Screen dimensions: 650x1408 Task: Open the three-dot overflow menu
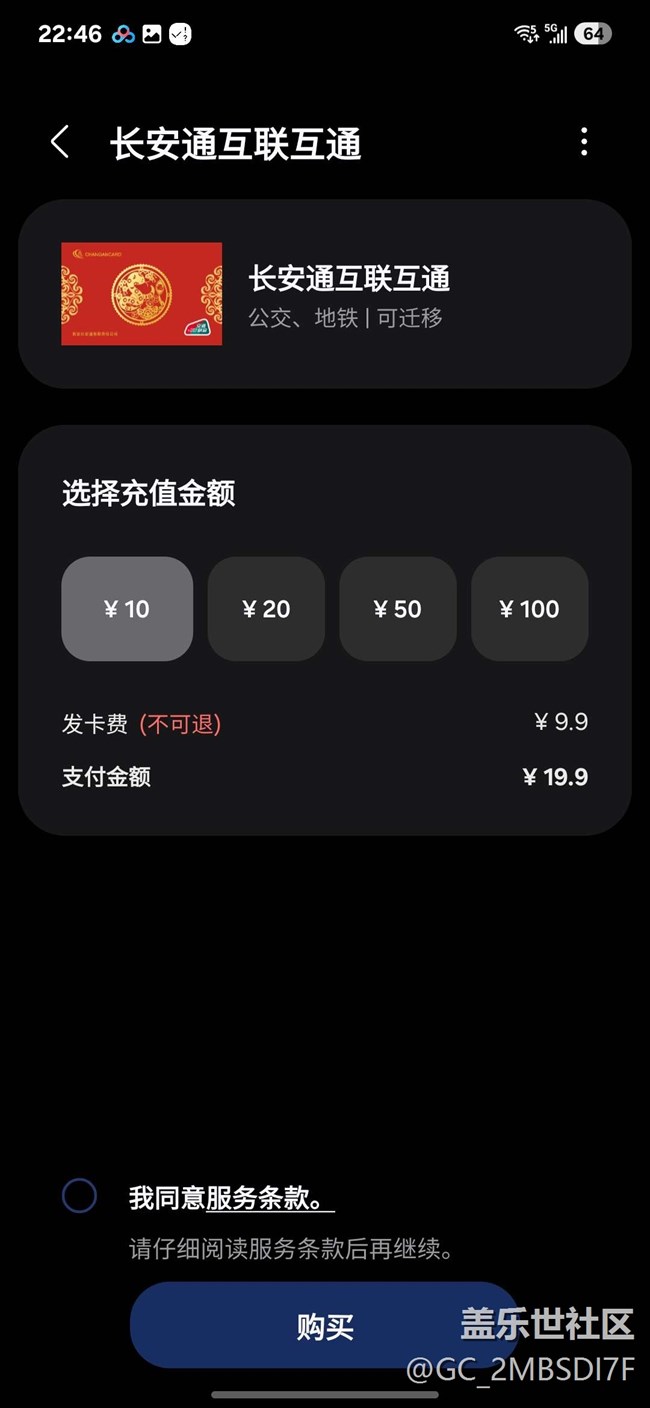point(584,142)
